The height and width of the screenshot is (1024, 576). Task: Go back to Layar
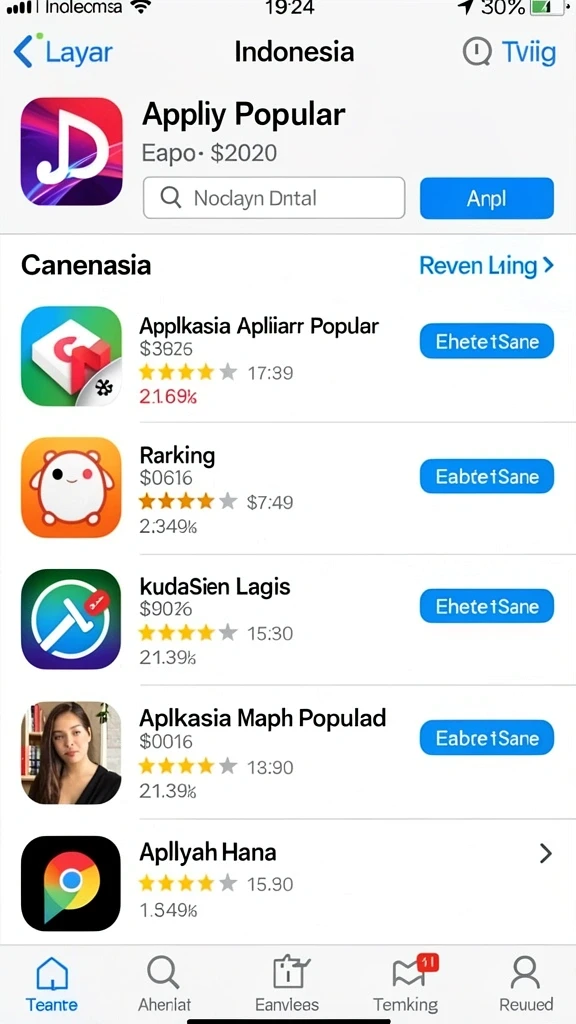pos(63,52)
